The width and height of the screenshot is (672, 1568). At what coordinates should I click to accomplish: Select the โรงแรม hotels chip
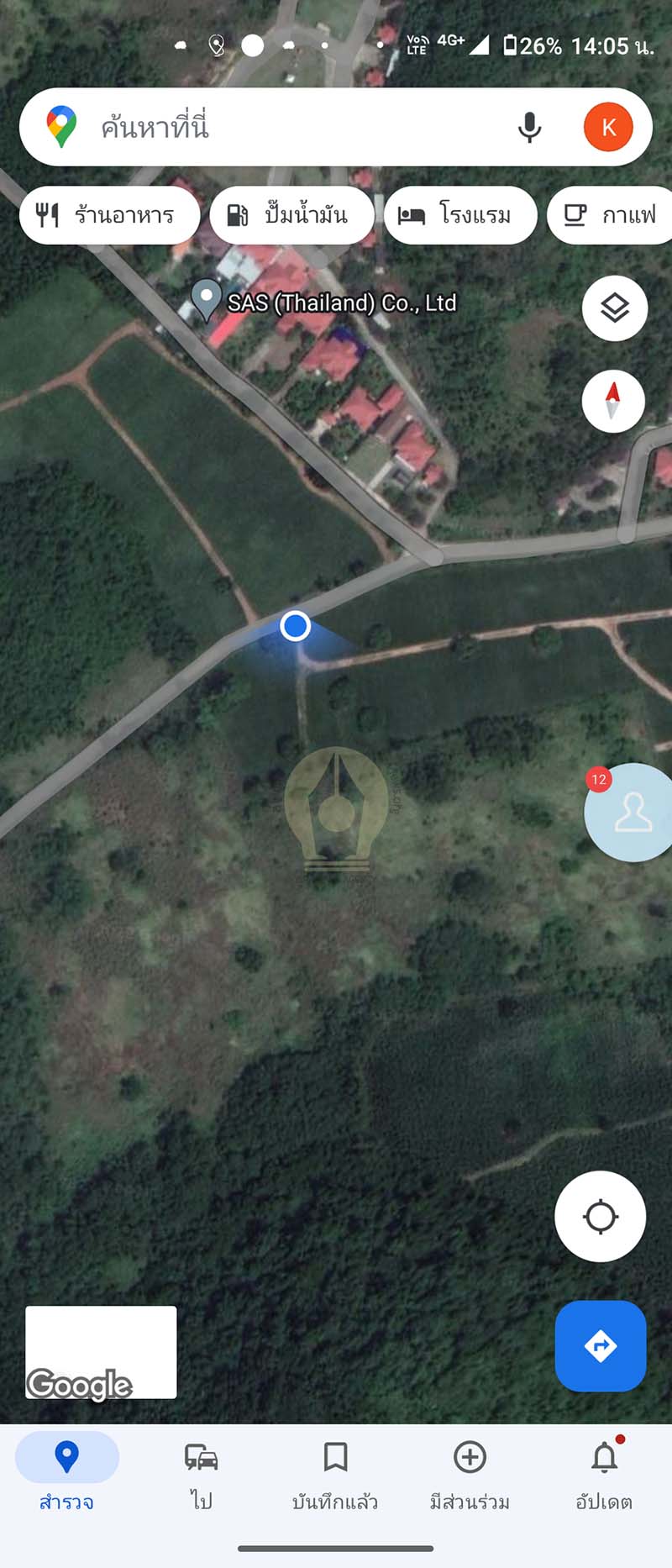tap(459, 216)
